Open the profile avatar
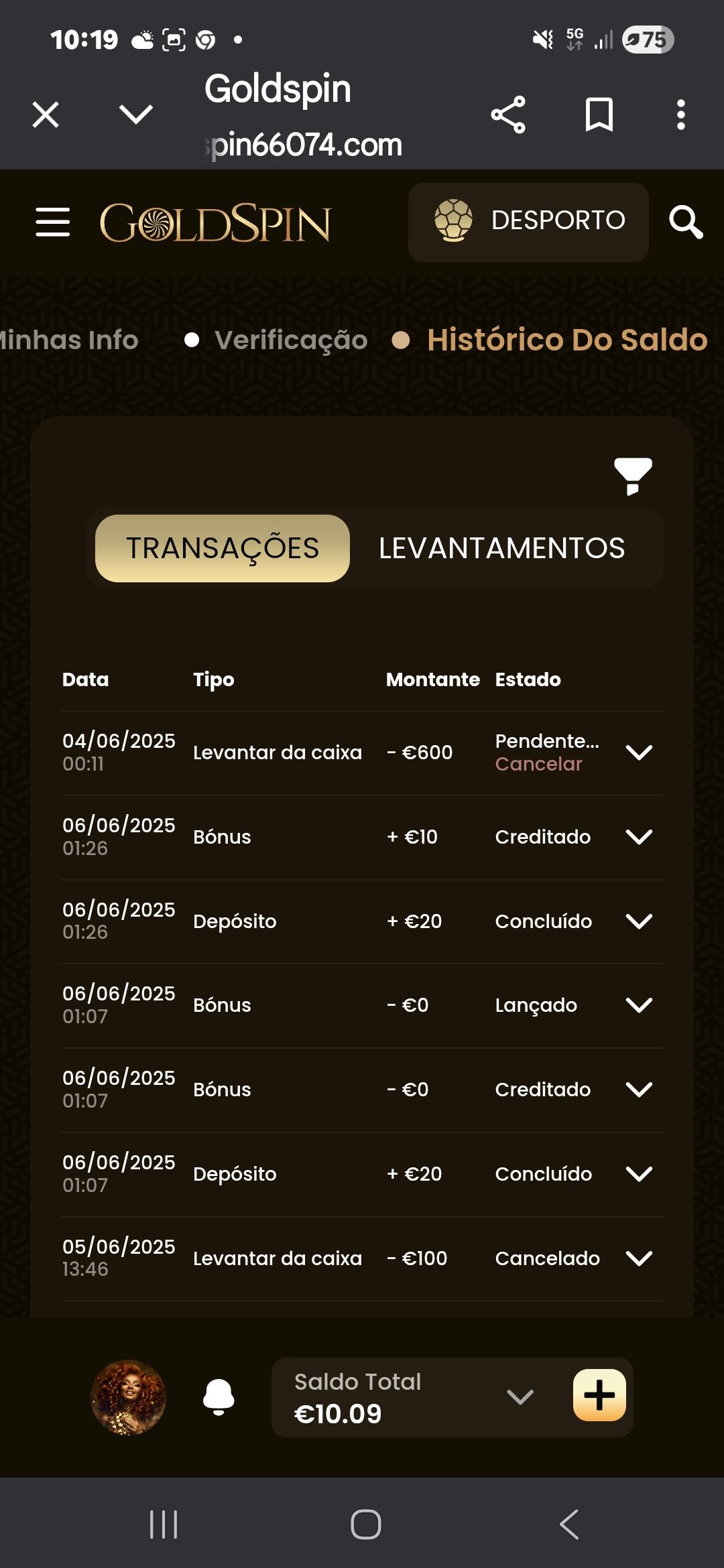The image size is (724, 1568). 128,1397
